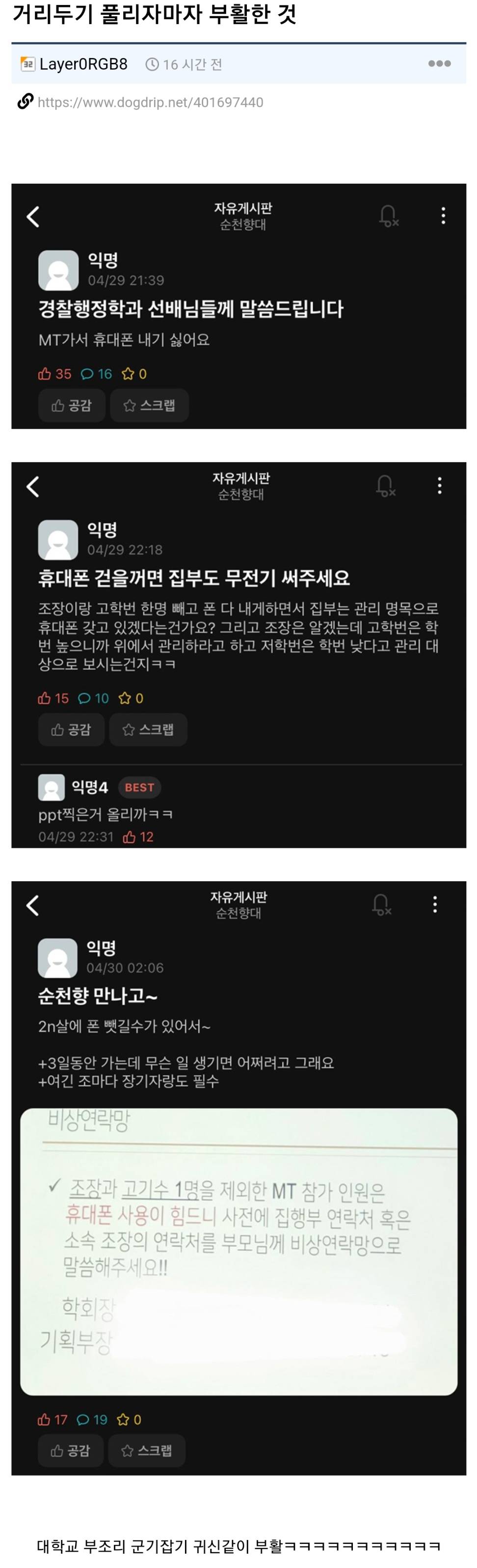View author LayerORGB8's profile
This screenshot has width=477, height=1568.
click(x=83, y=64)
